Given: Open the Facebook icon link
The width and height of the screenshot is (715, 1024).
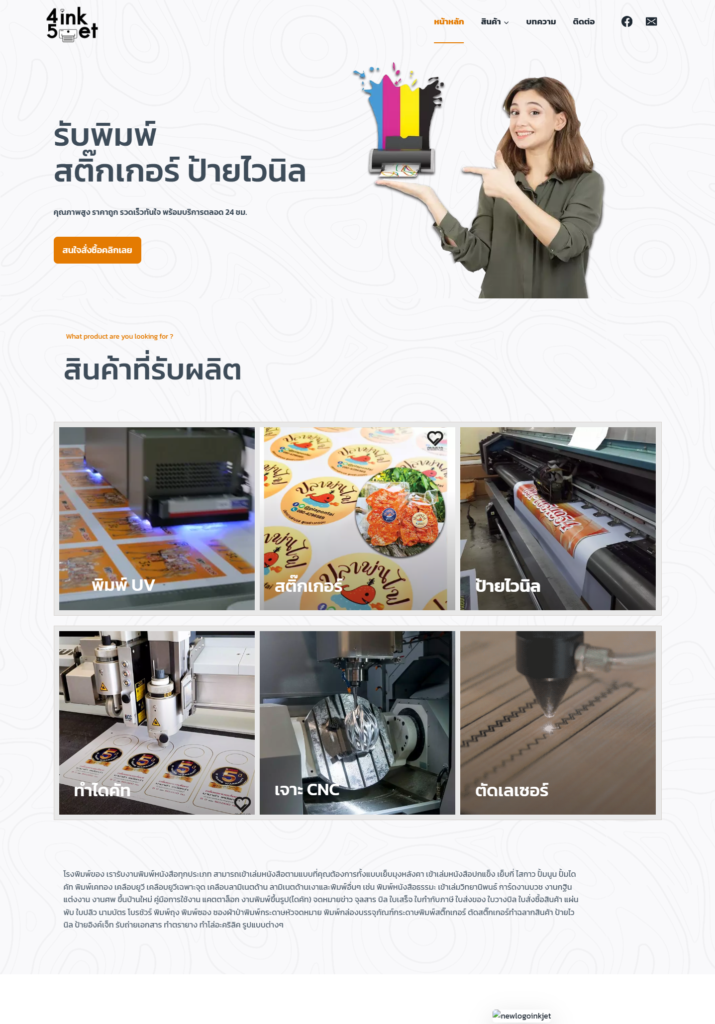Looking at the screenshot, I should pos(627,21).
